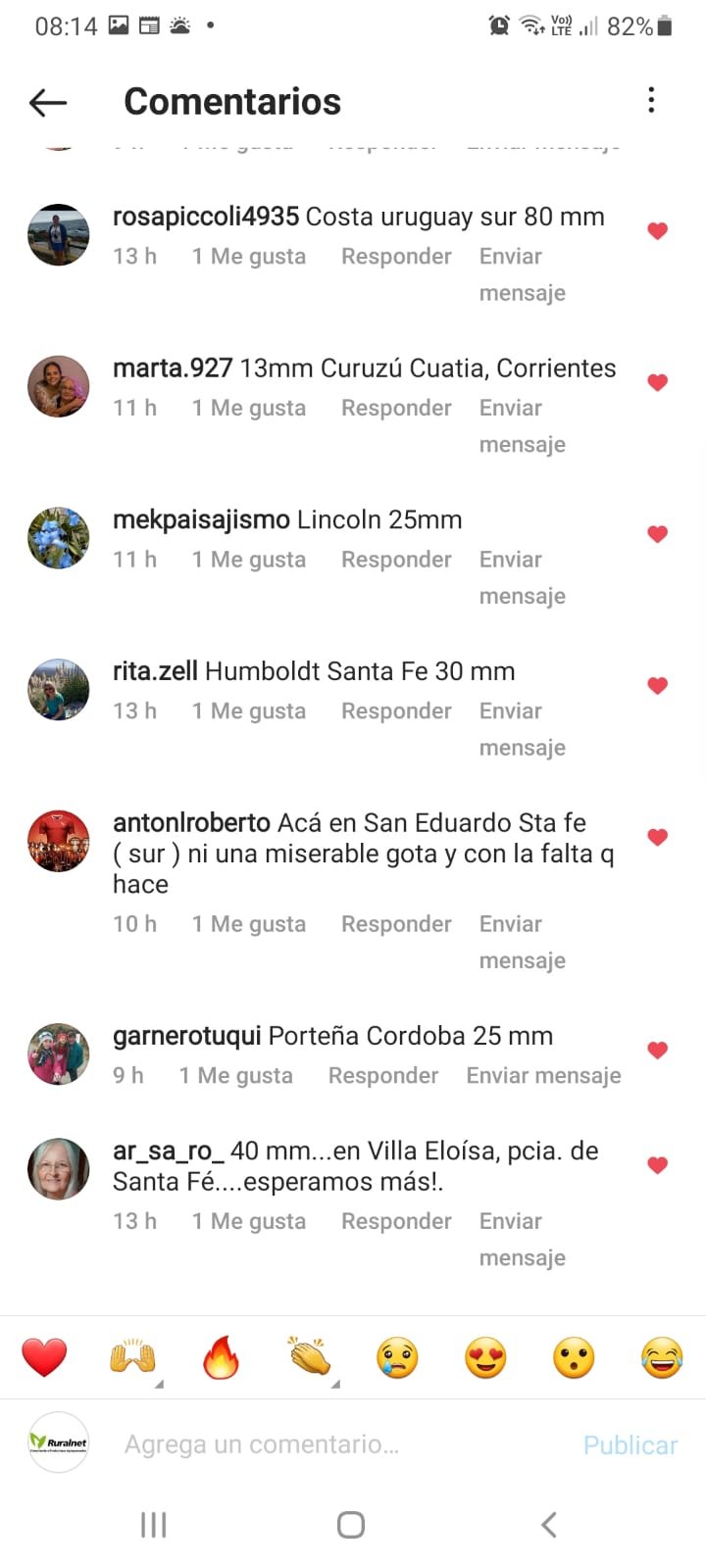Viewport: 706px width, 1568px height.
Task: Select the laughing with tears emoji
Action: pos(662,1358)
